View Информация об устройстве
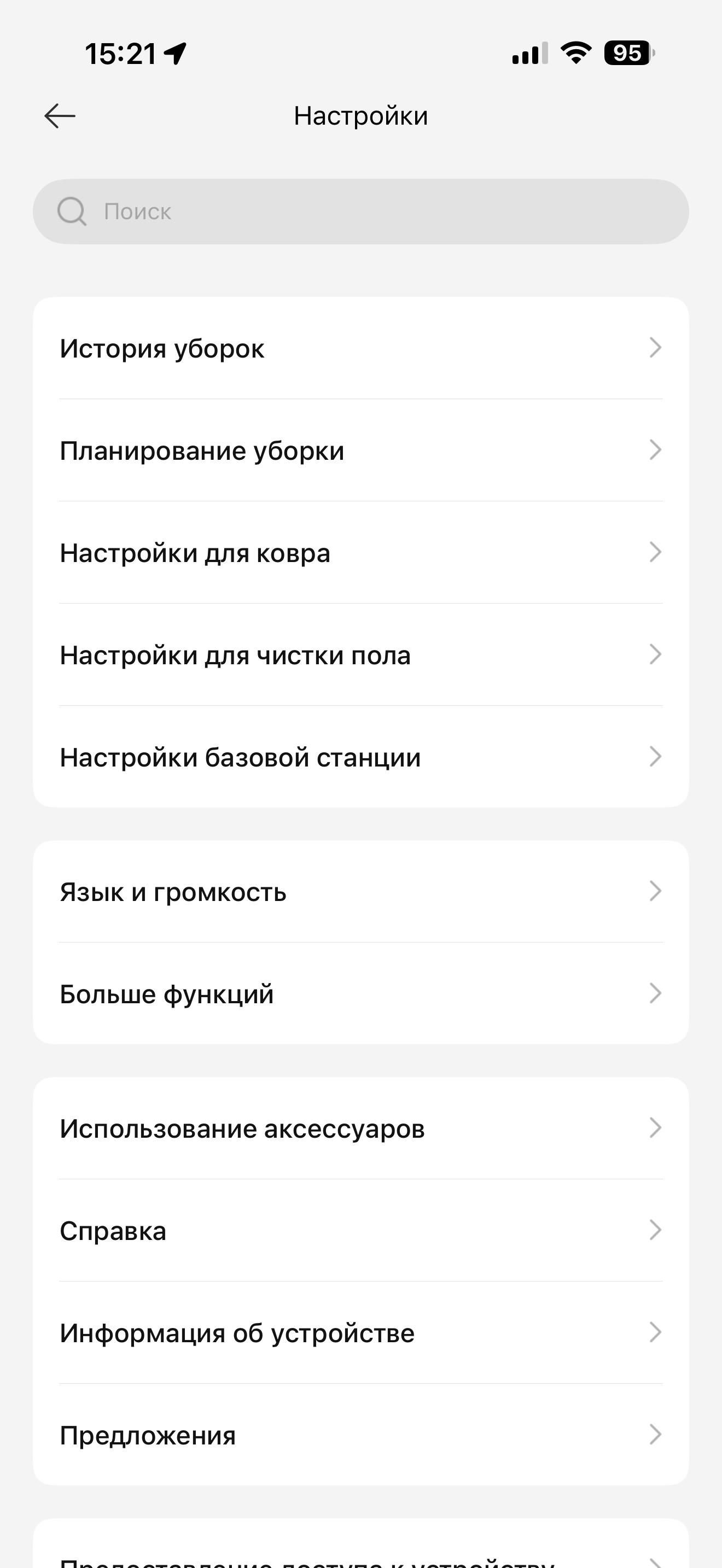This screenshot has height=1568, width=722. pos(360,1333)
